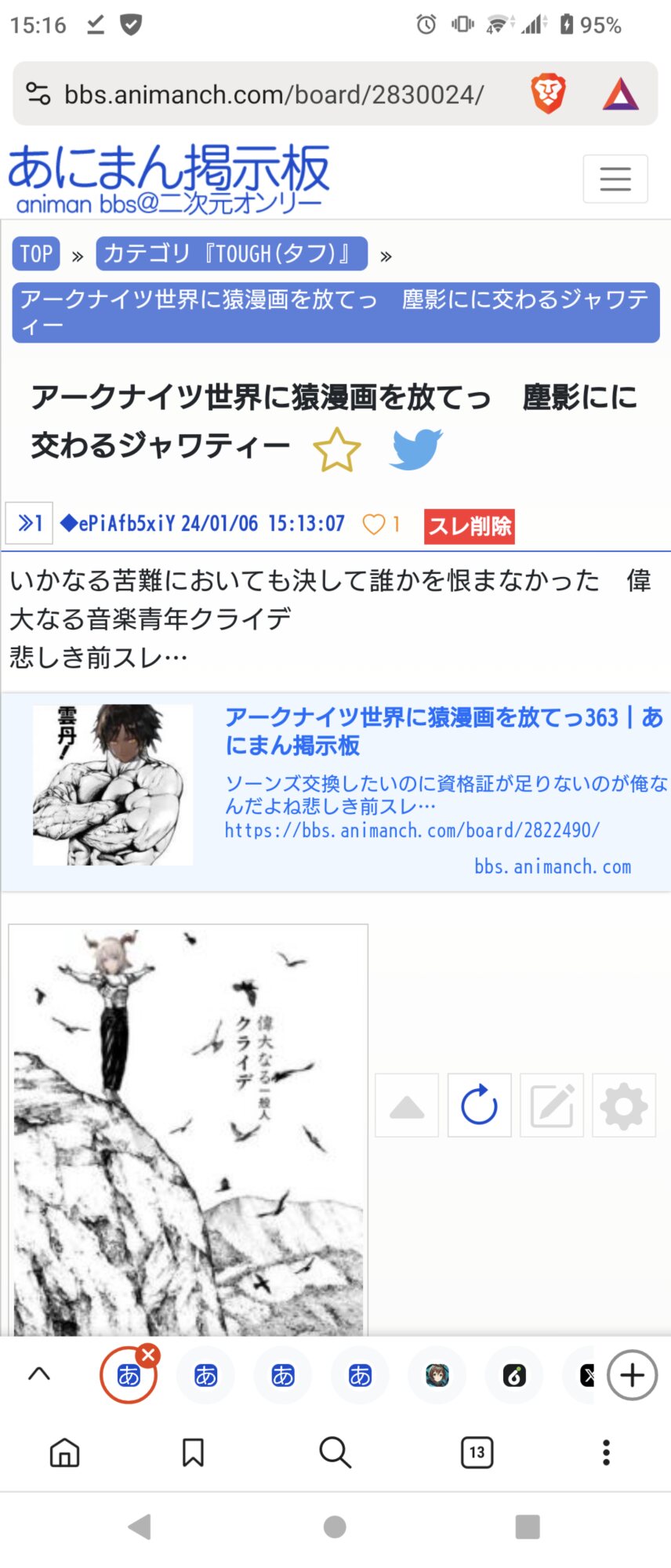Image resolution: width=671 pixels, height=1568 pixels.
Task: Tap the address bar URL
Action: (274, 95)
